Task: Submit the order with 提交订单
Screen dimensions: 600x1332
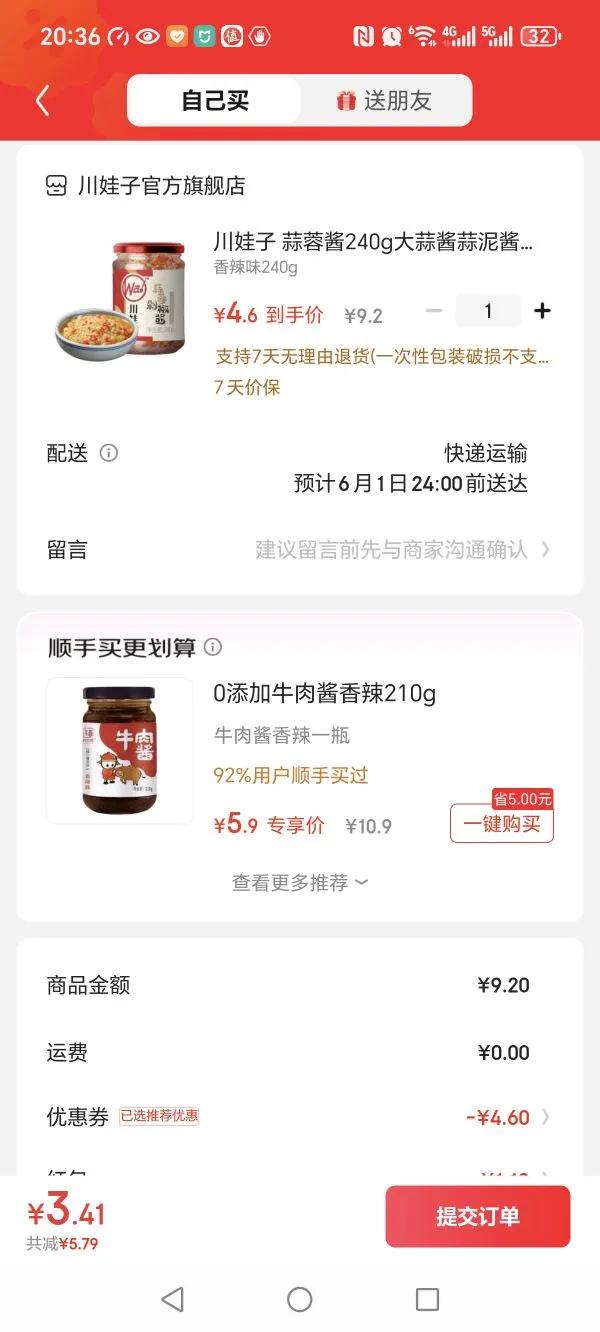Action: [477, 1216]
